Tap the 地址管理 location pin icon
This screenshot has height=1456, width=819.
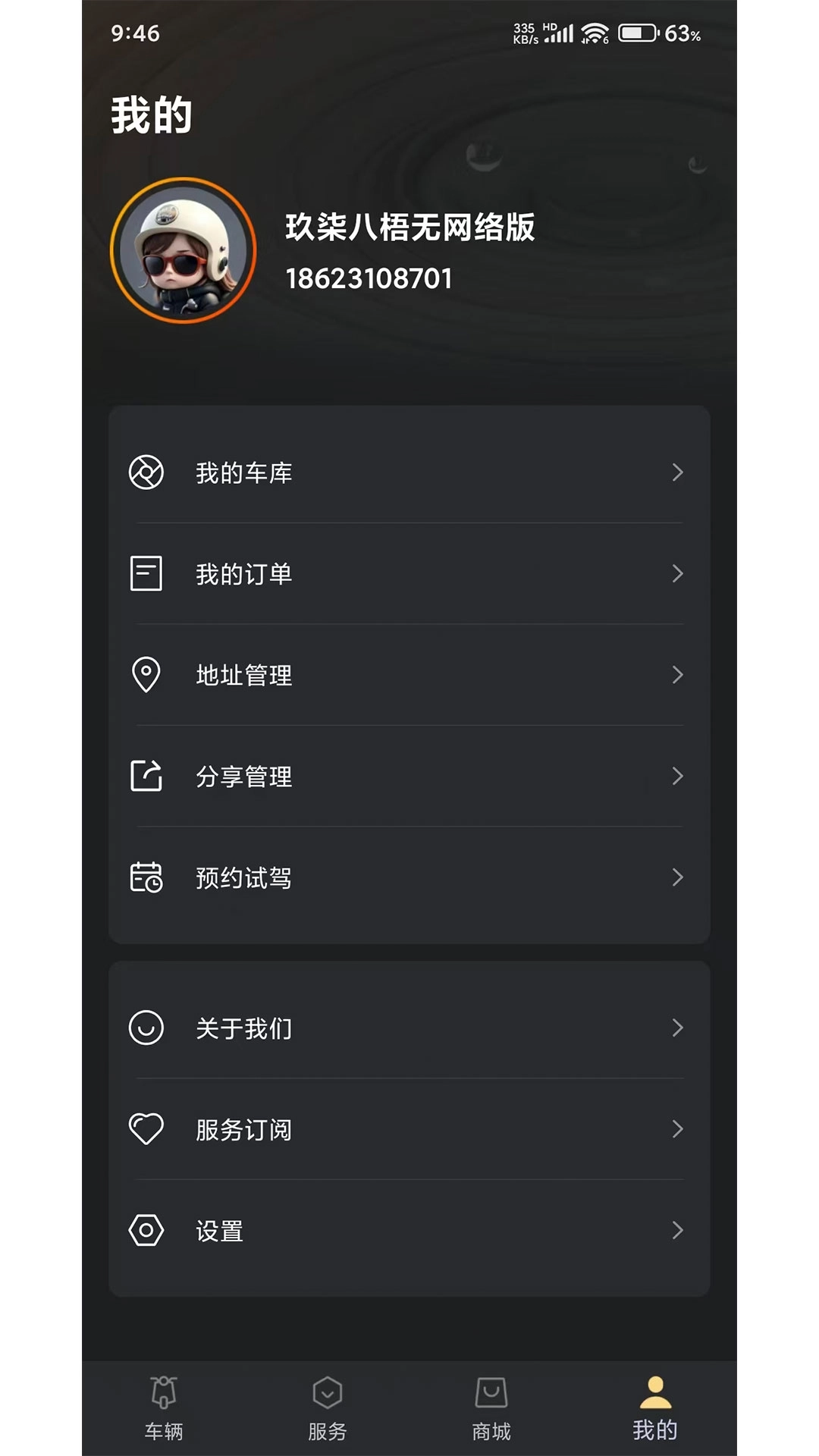146,675
